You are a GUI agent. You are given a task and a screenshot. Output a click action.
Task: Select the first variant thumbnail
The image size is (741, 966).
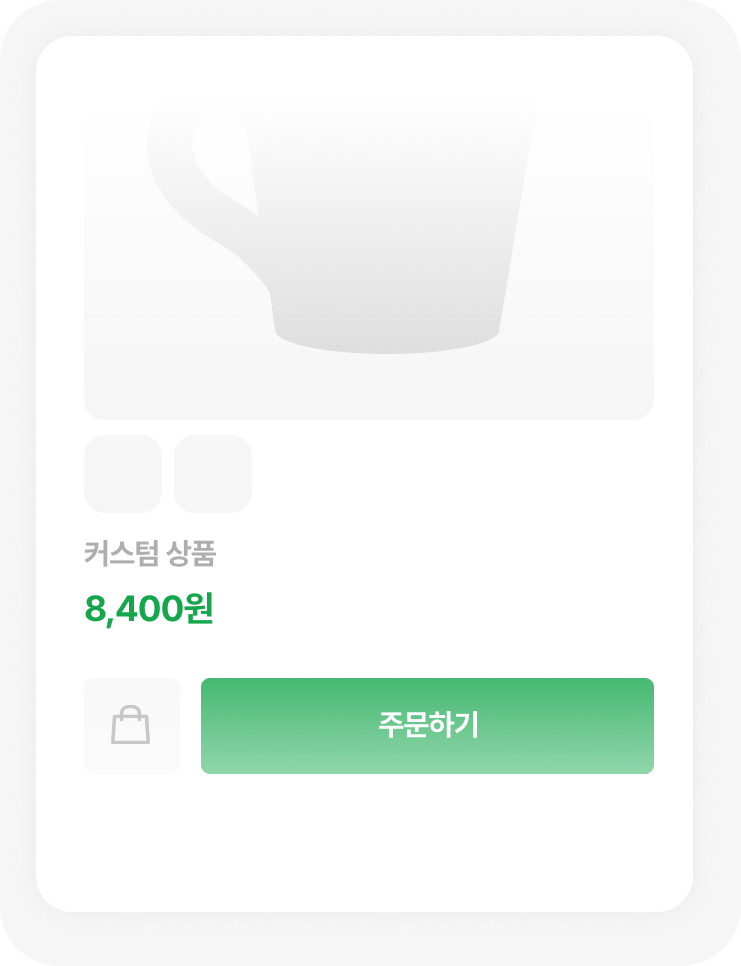[x=123, y=473]
